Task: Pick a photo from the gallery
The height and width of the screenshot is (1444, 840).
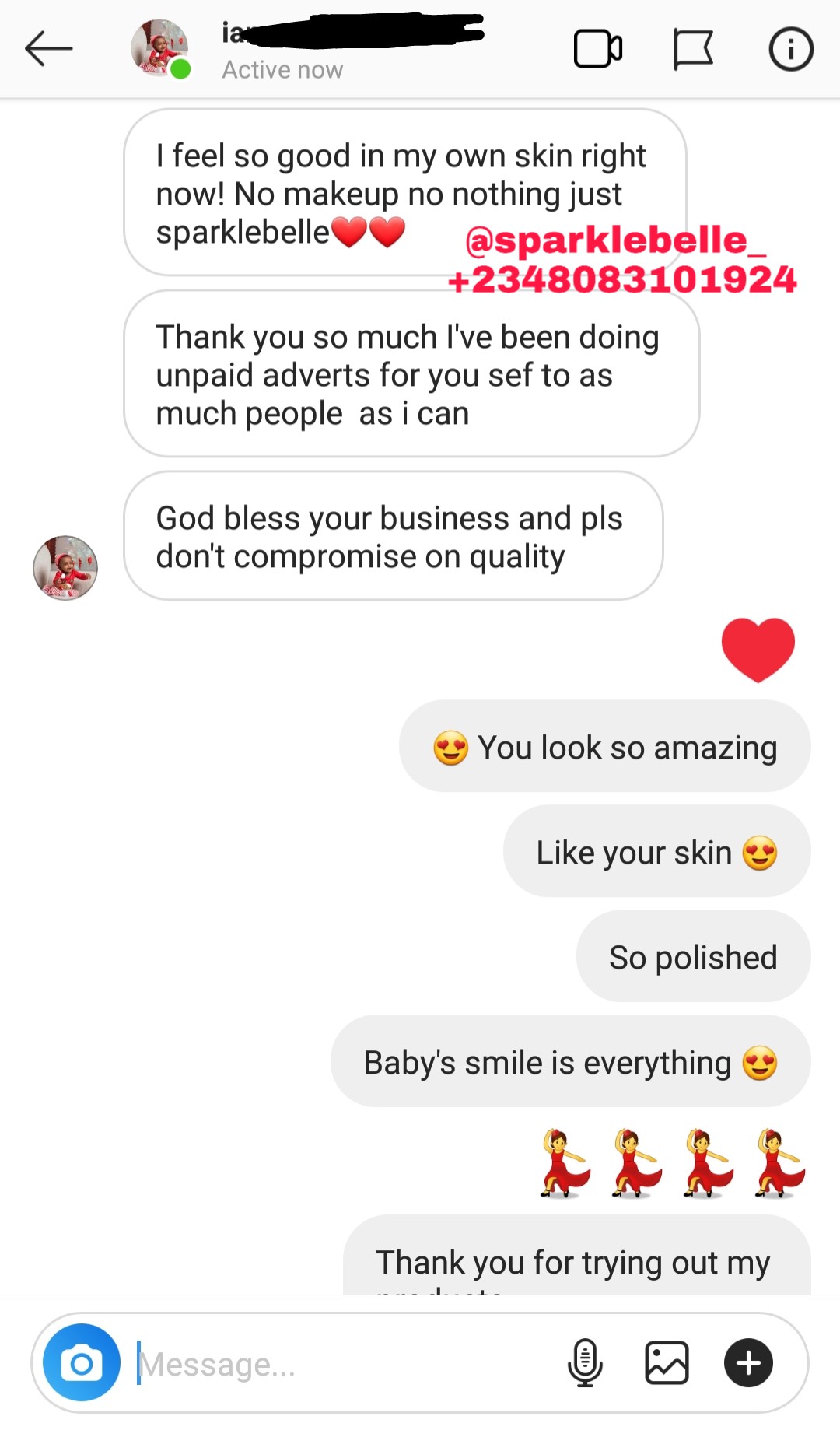Action: click(x=667, y=1362)
